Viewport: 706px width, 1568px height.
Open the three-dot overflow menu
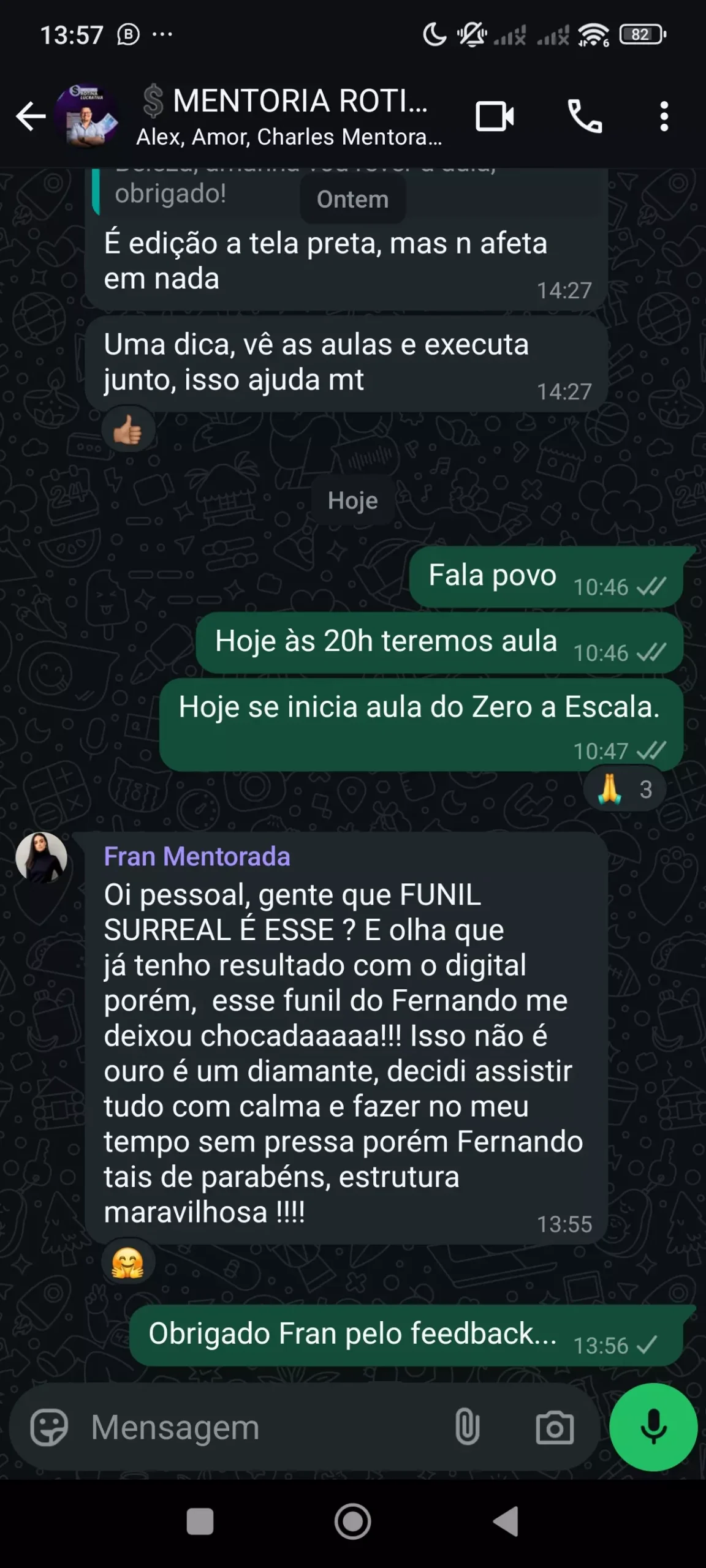click(664, 116)
